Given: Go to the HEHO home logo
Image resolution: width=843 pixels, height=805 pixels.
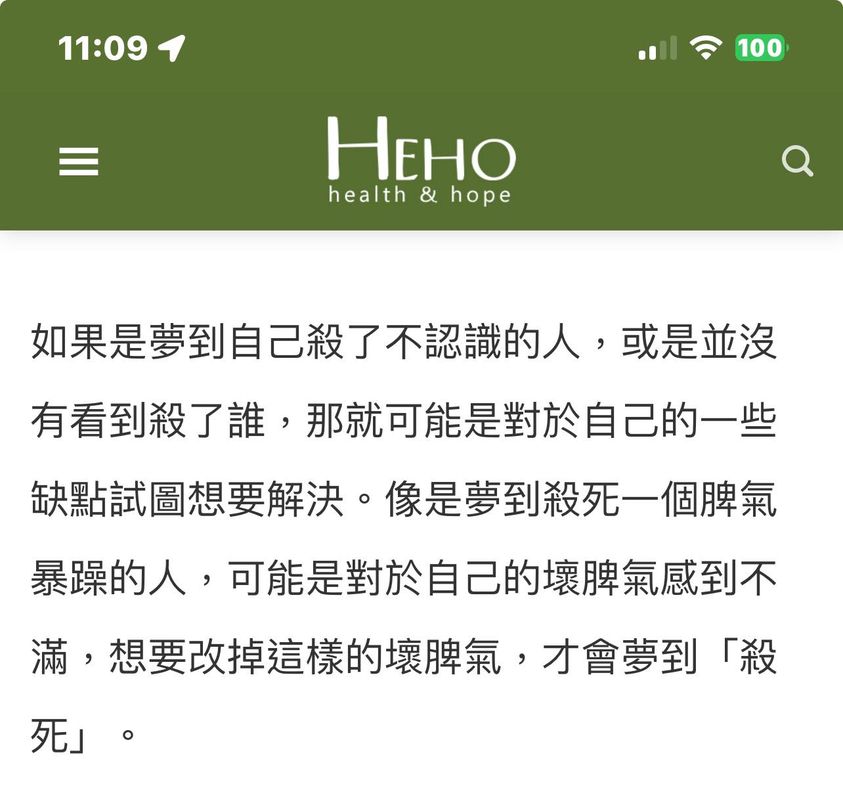Looking at the screenshot, I should (x=420, y=160).
